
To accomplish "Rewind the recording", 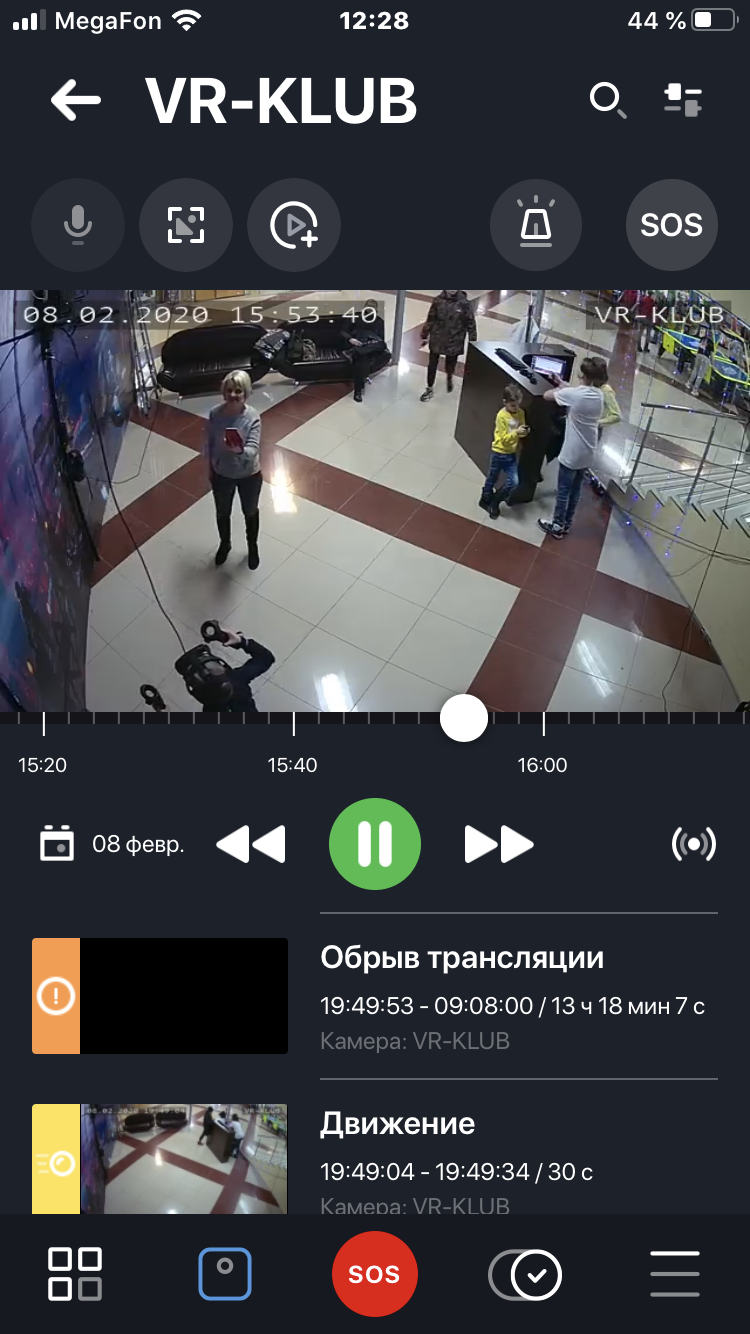I will click(x=251, y=844).
